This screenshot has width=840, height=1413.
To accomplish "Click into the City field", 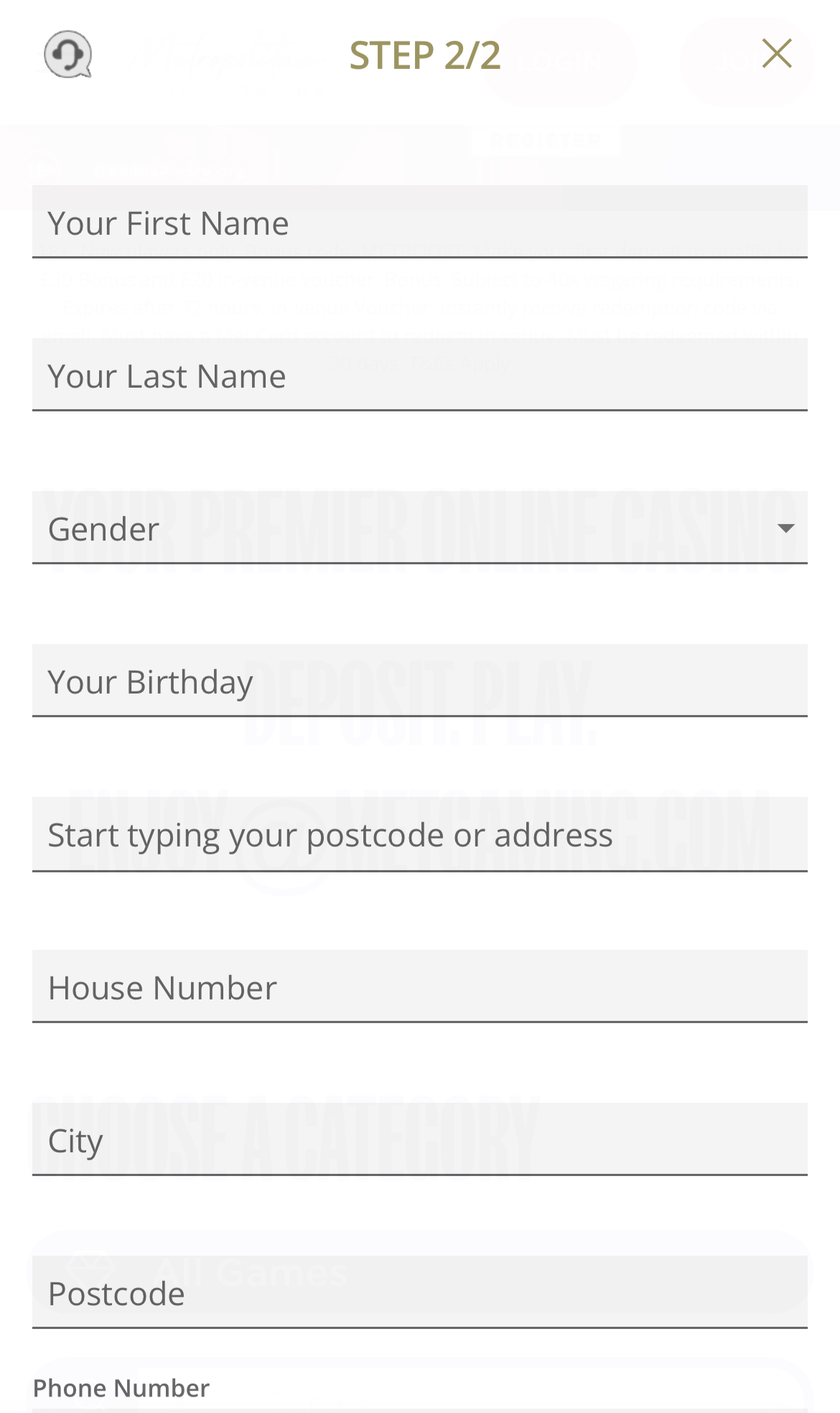I will click(419, 1139).
